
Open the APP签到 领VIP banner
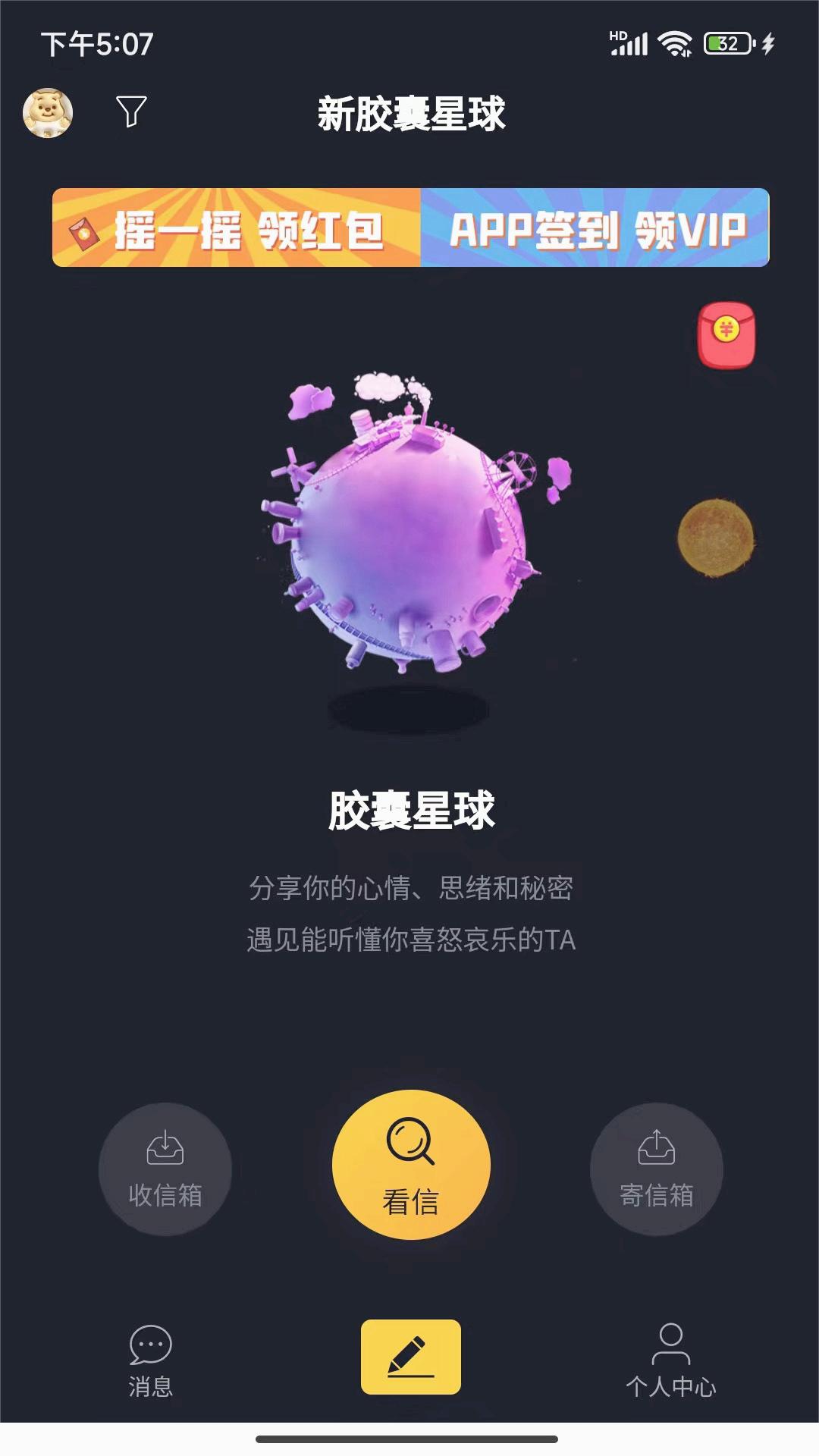coord(599,227)
